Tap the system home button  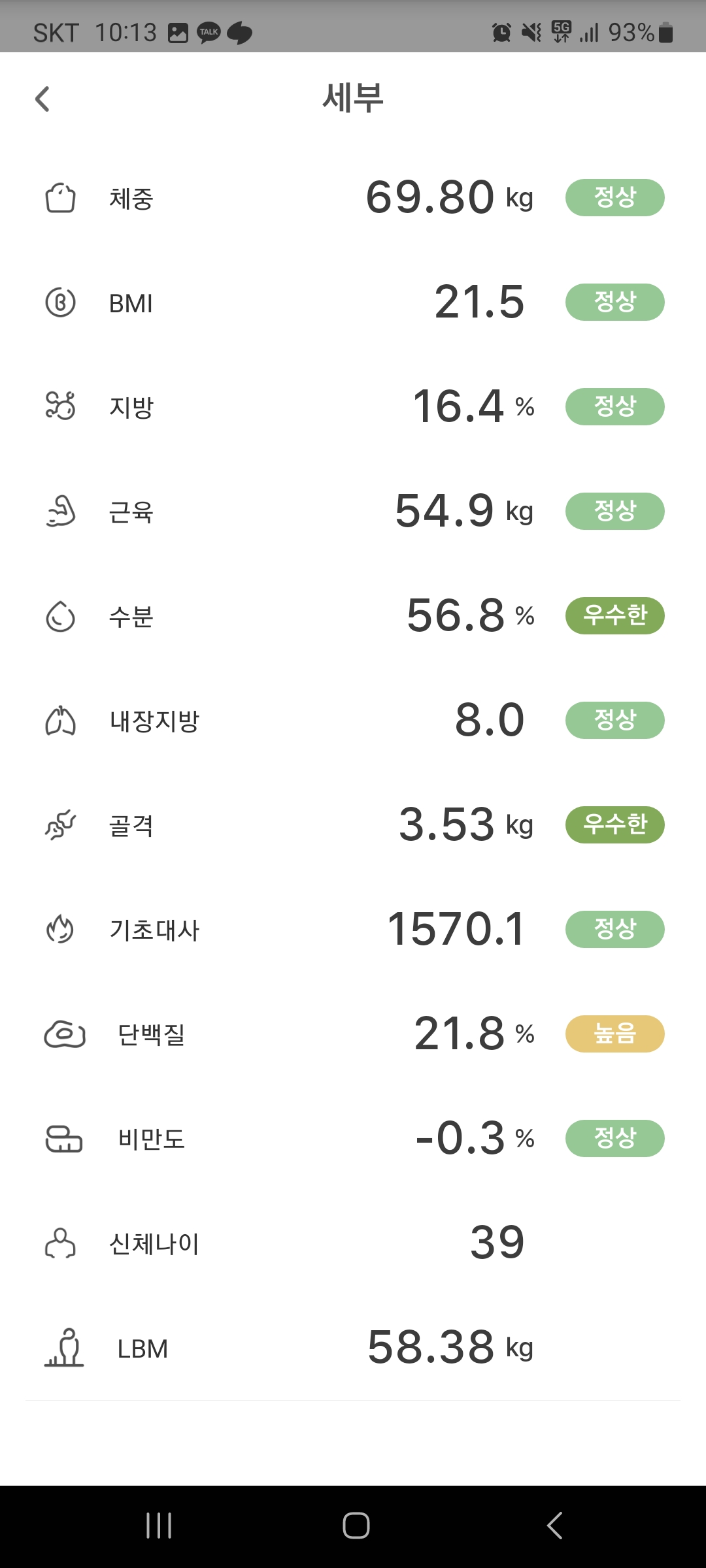356,1526
